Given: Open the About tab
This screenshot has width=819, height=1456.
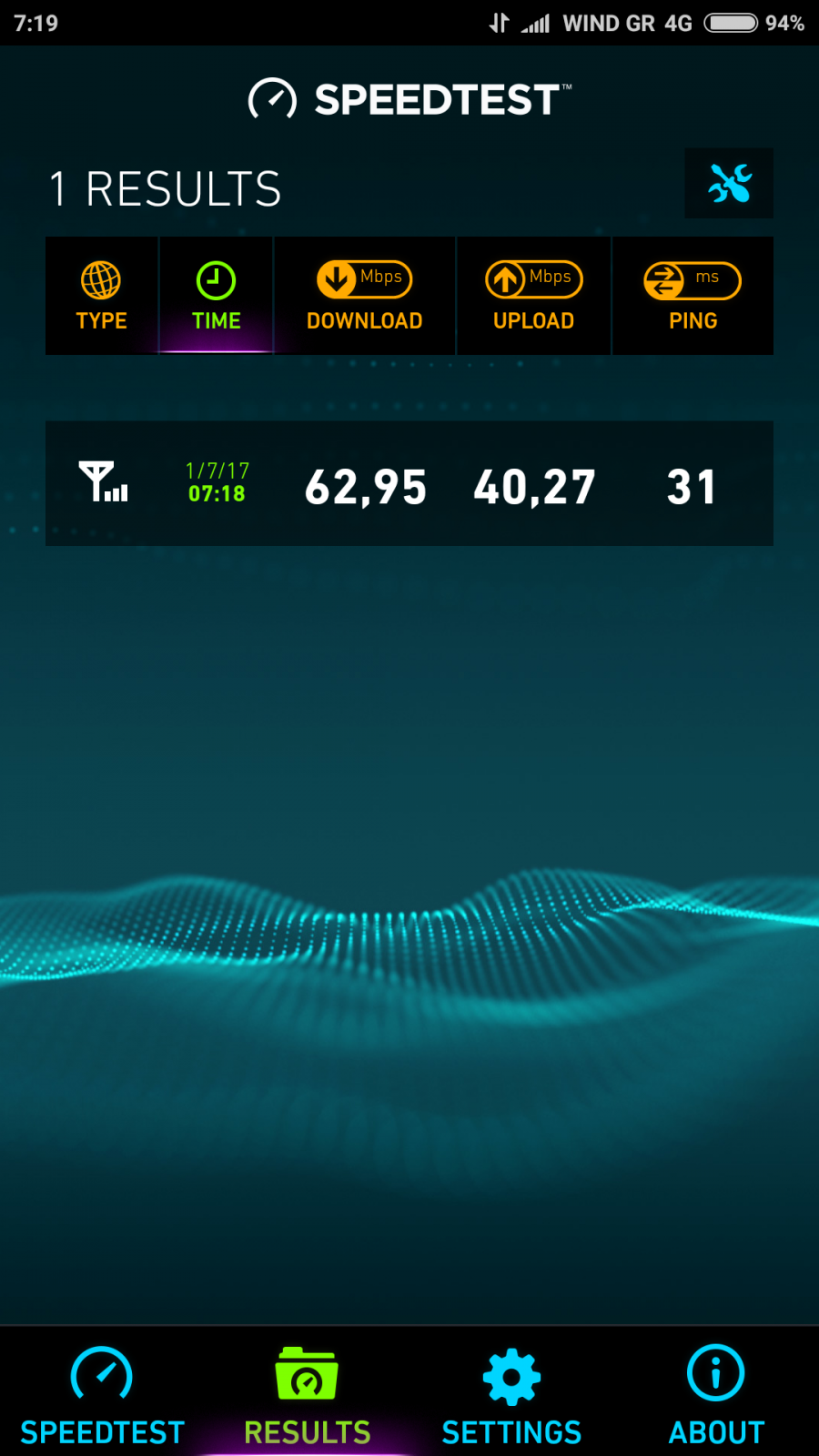Looking at the screenshot, I should [716, 1393].
